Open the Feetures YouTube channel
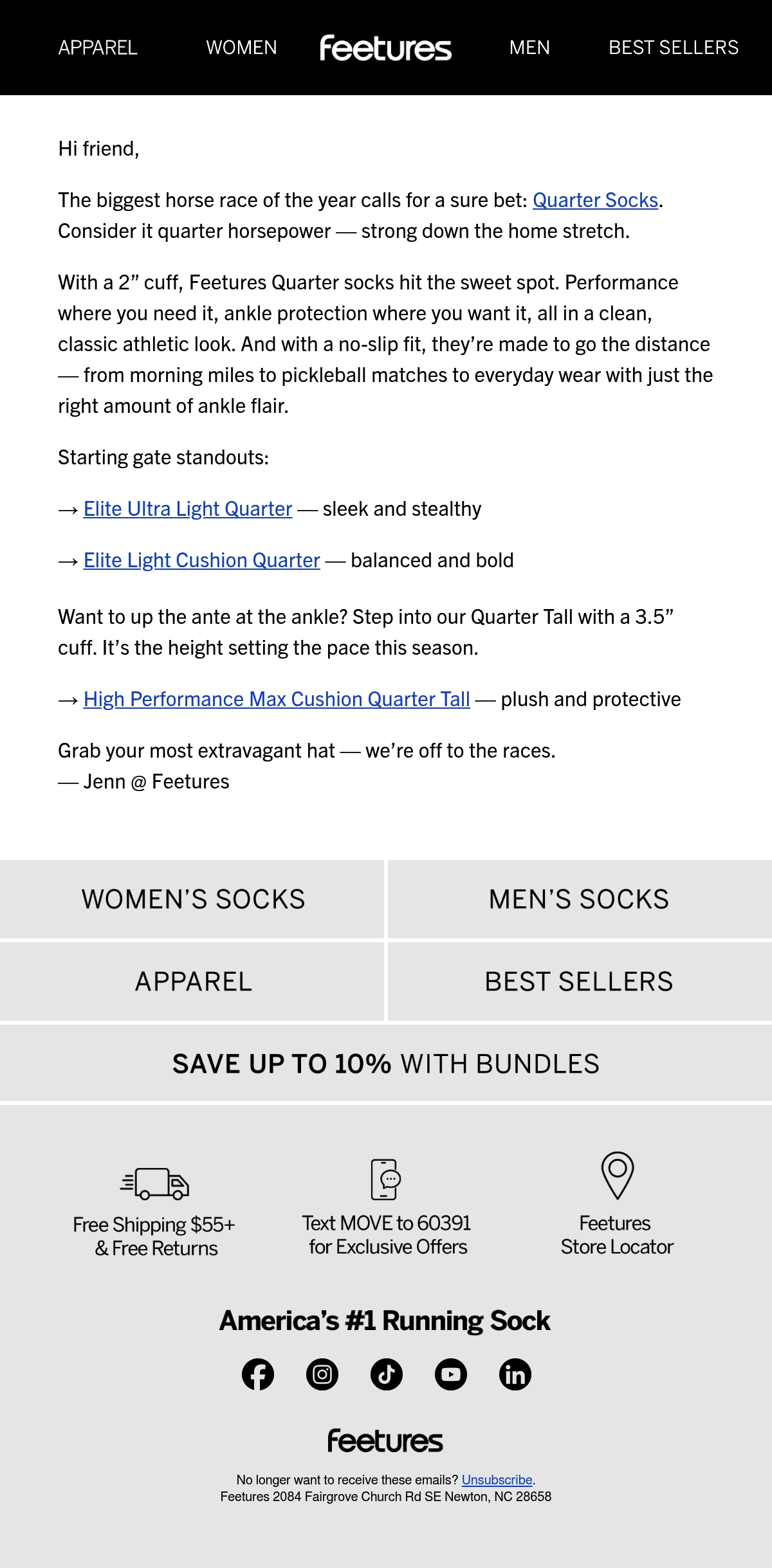 451,1374
